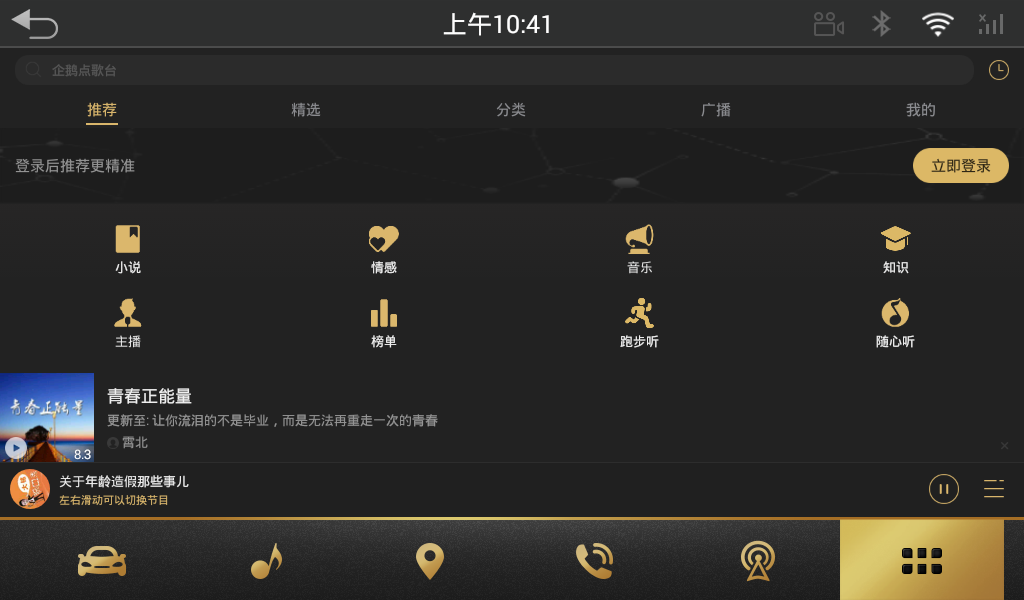Pause the currently playing program
This screenshot has height=600, width=1024.
pyautogui.click(x=943, y=489)
